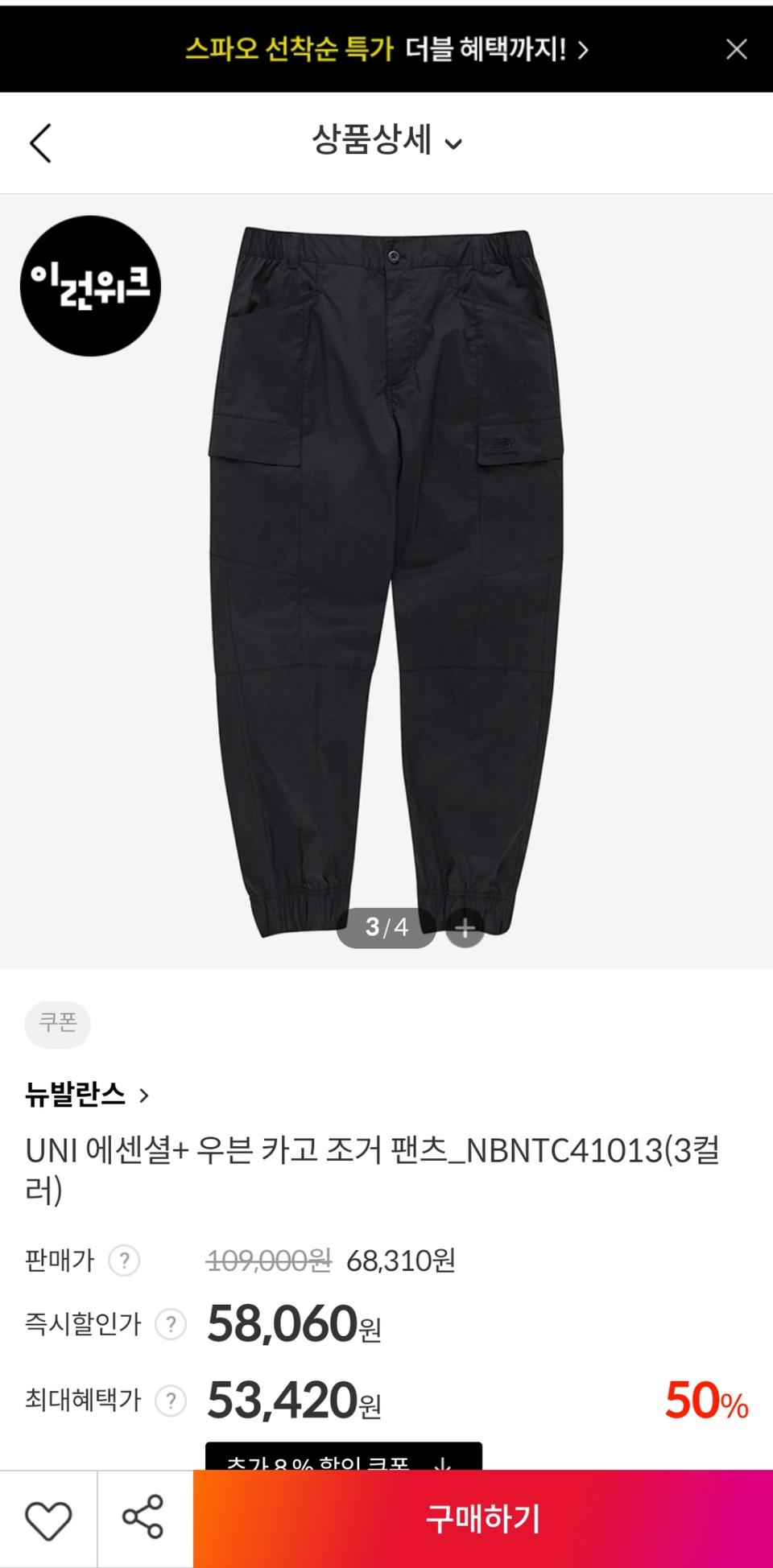773x1568 pixels.
Task: Tap the plus icon on the product image
Action: (465, 930)
